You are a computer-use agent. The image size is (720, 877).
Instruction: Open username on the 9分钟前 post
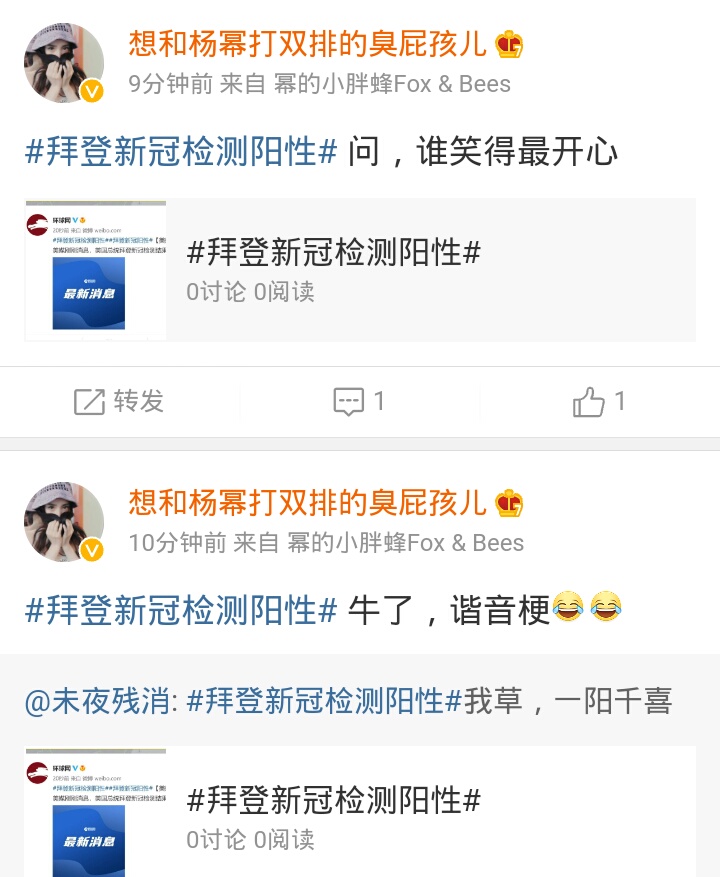point(307,43)
